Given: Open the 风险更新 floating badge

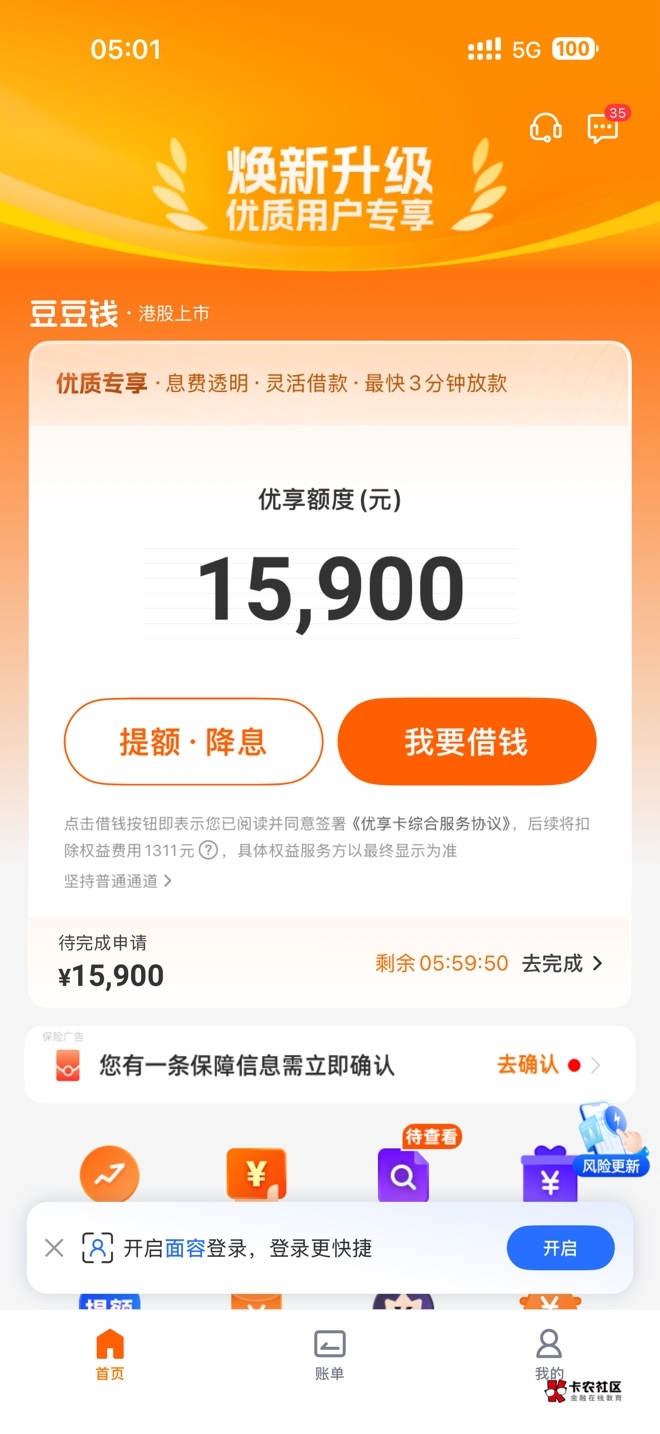Looking at the screenshot, I should 612,1141.
